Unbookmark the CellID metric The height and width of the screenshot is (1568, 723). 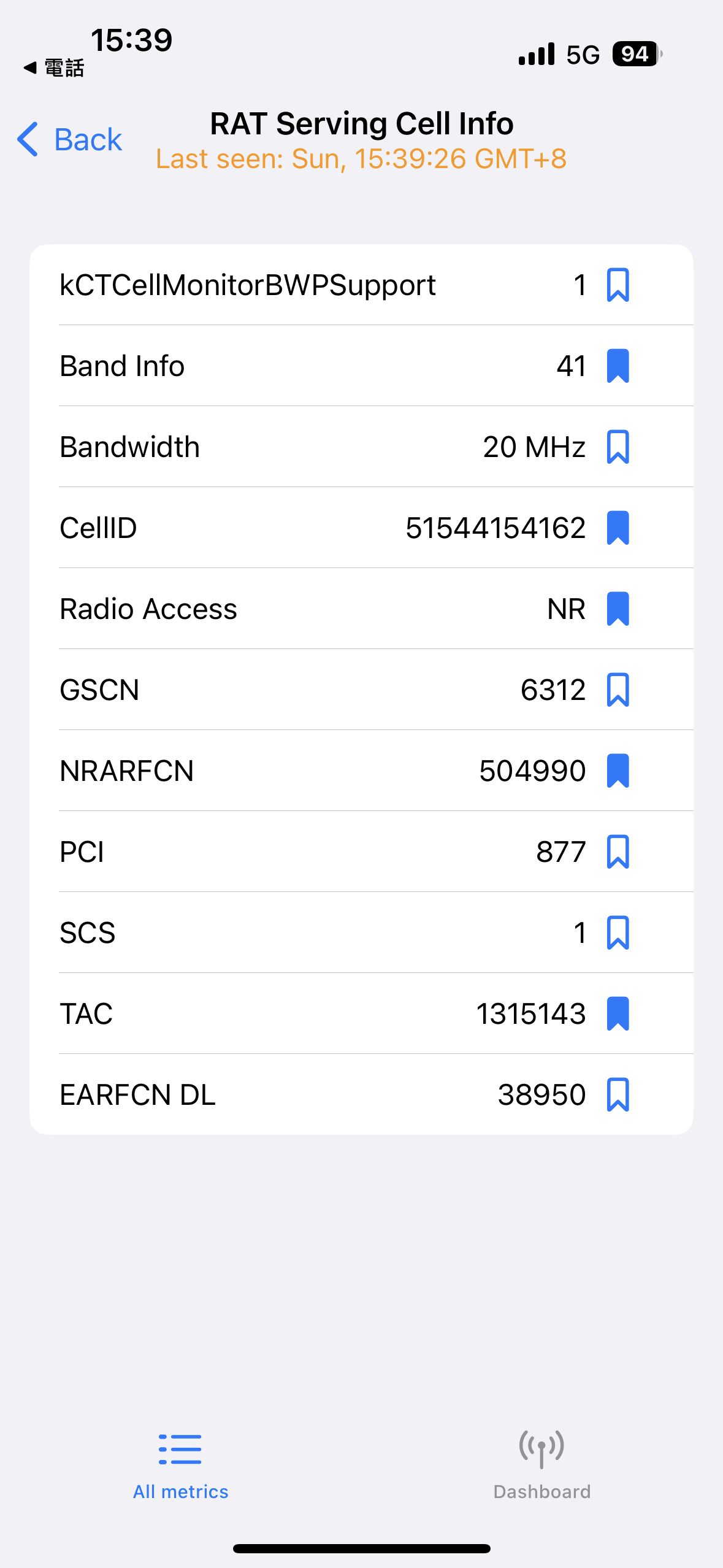point(618,528)
